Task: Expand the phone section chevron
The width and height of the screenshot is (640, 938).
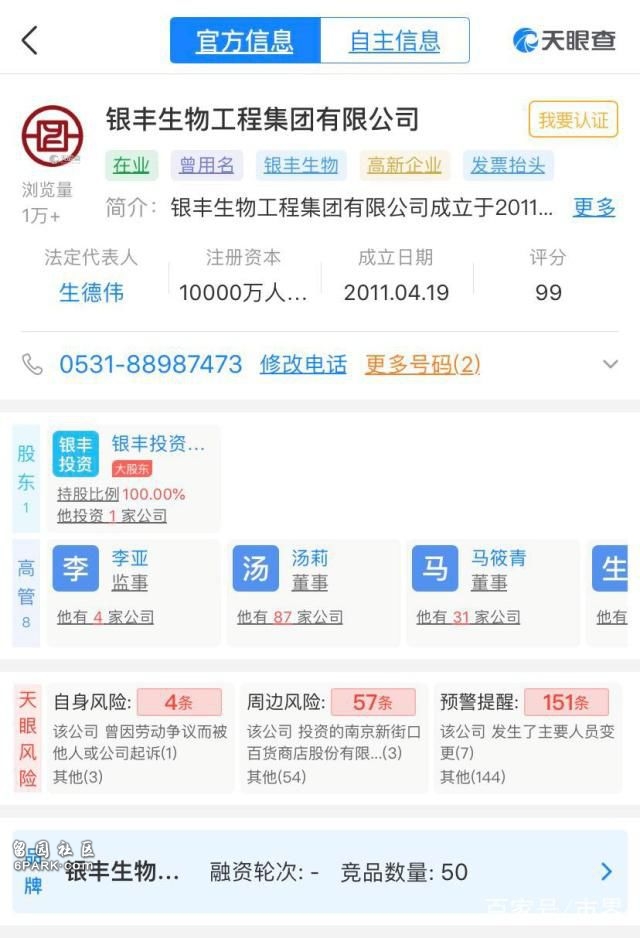Action: pyautogui.click(x=610, y=364)
